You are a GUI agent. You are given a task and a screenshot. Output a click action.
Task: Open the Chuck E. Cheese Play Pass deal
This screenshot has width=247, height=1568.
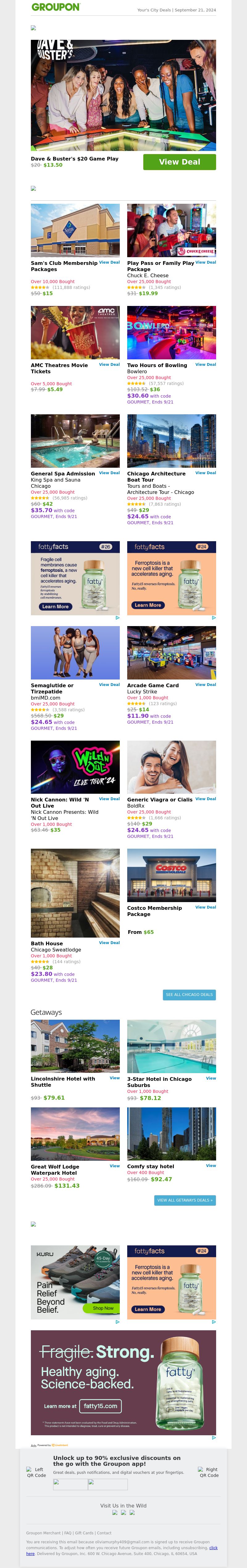click(x=172, y=230)
